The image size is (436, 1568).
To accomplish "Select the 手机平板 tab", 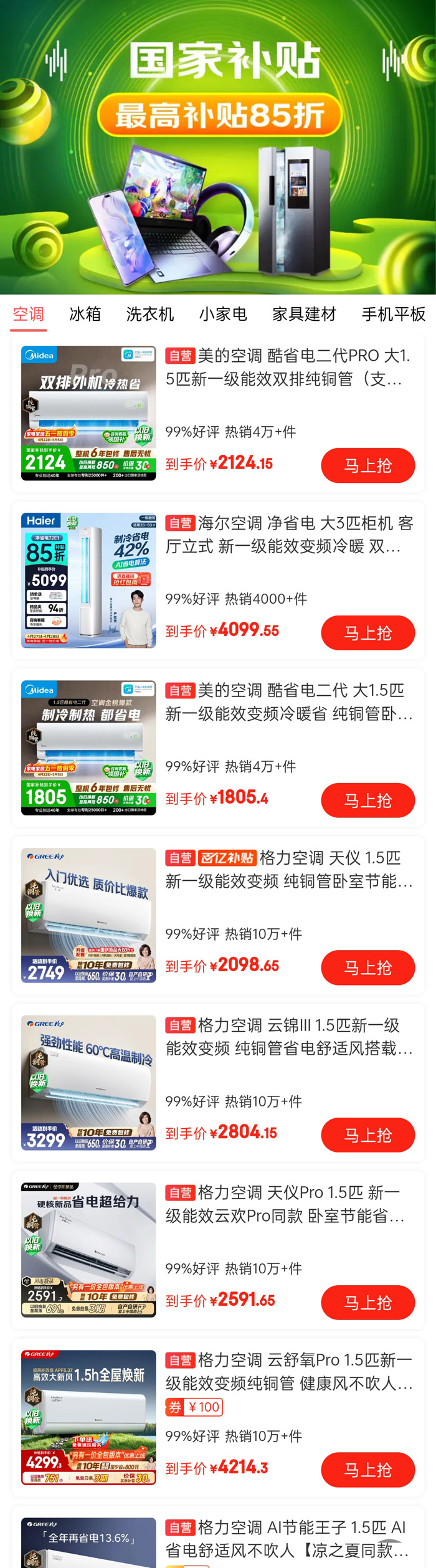I will click(x=393, y=314).
